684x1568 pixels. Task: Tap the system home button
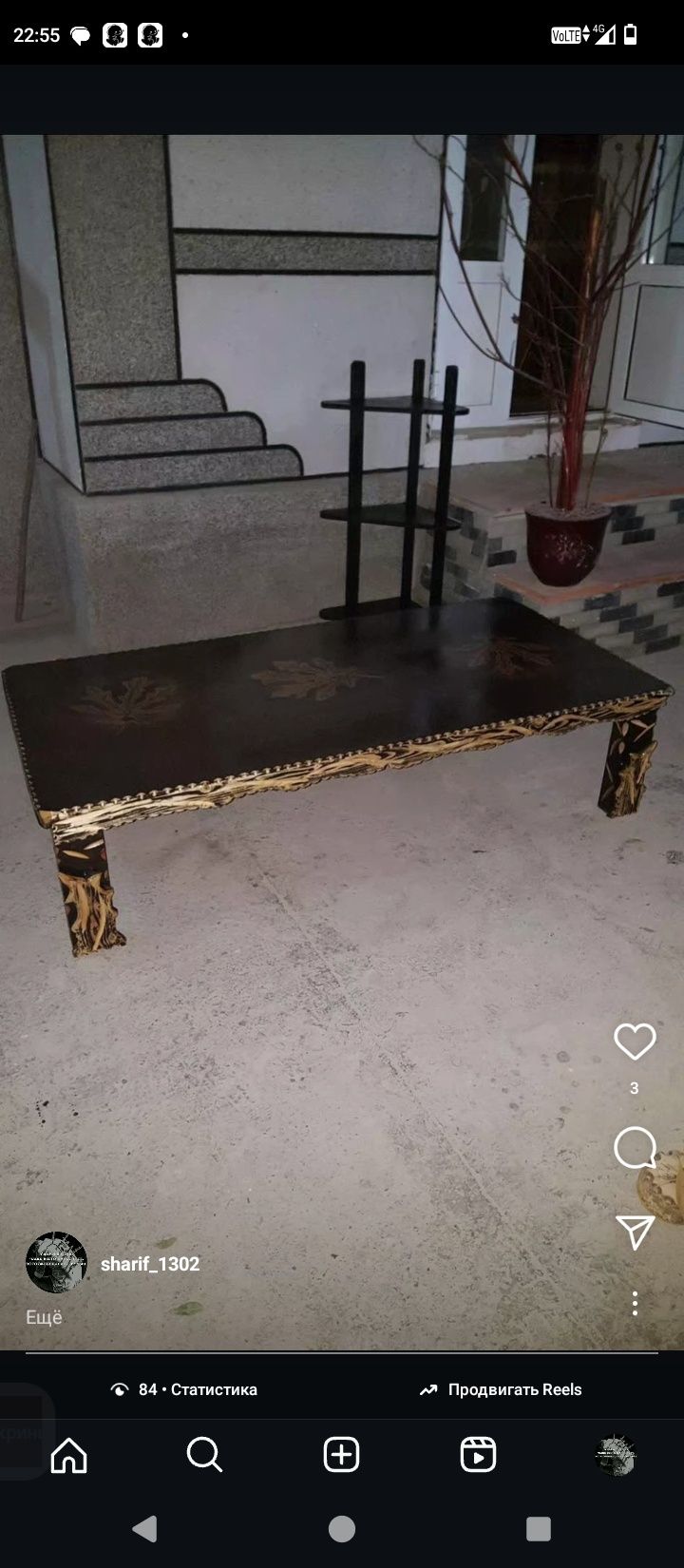point(342,1529)
